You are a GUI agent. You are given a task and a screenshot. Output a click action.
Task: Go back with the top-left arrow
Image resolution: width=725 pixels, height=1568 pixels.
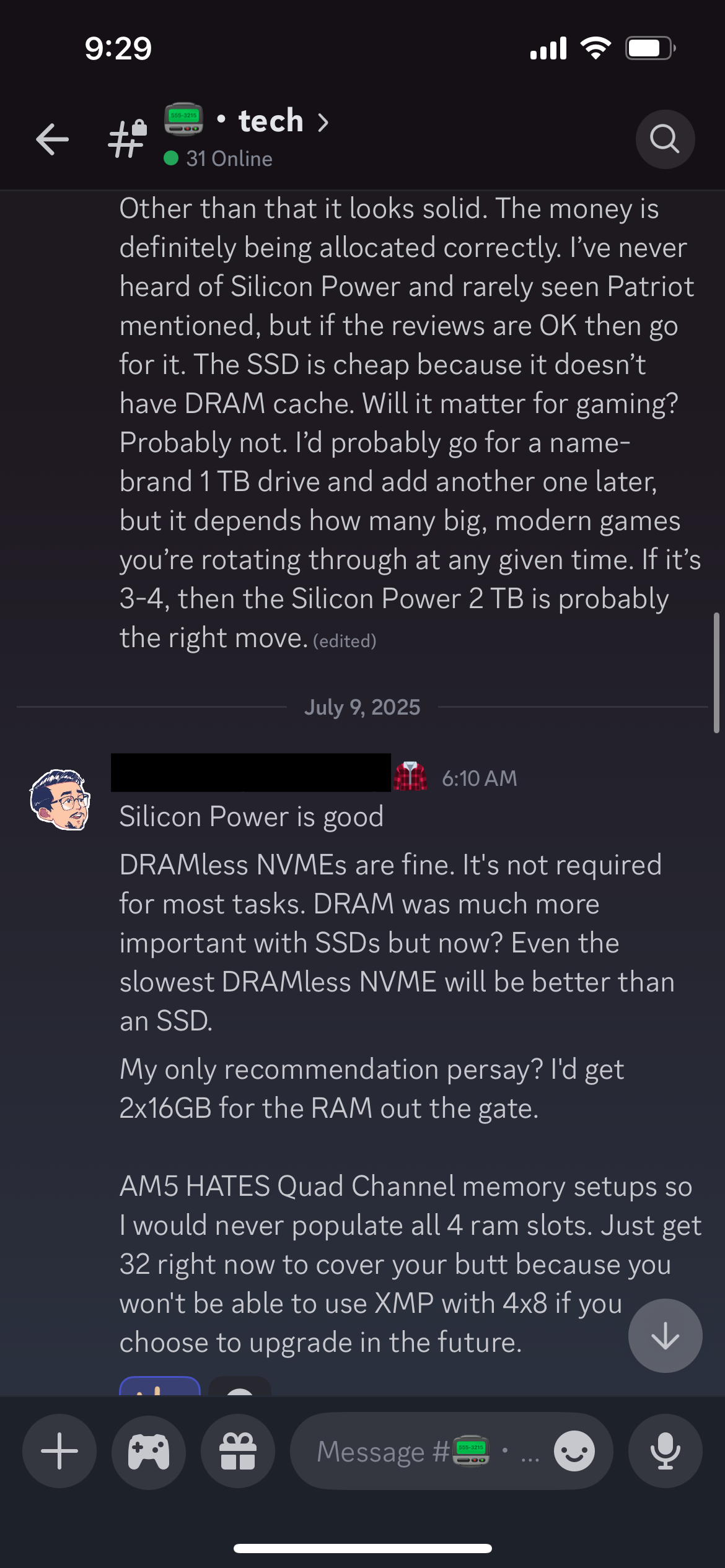[x=52, y=139]
